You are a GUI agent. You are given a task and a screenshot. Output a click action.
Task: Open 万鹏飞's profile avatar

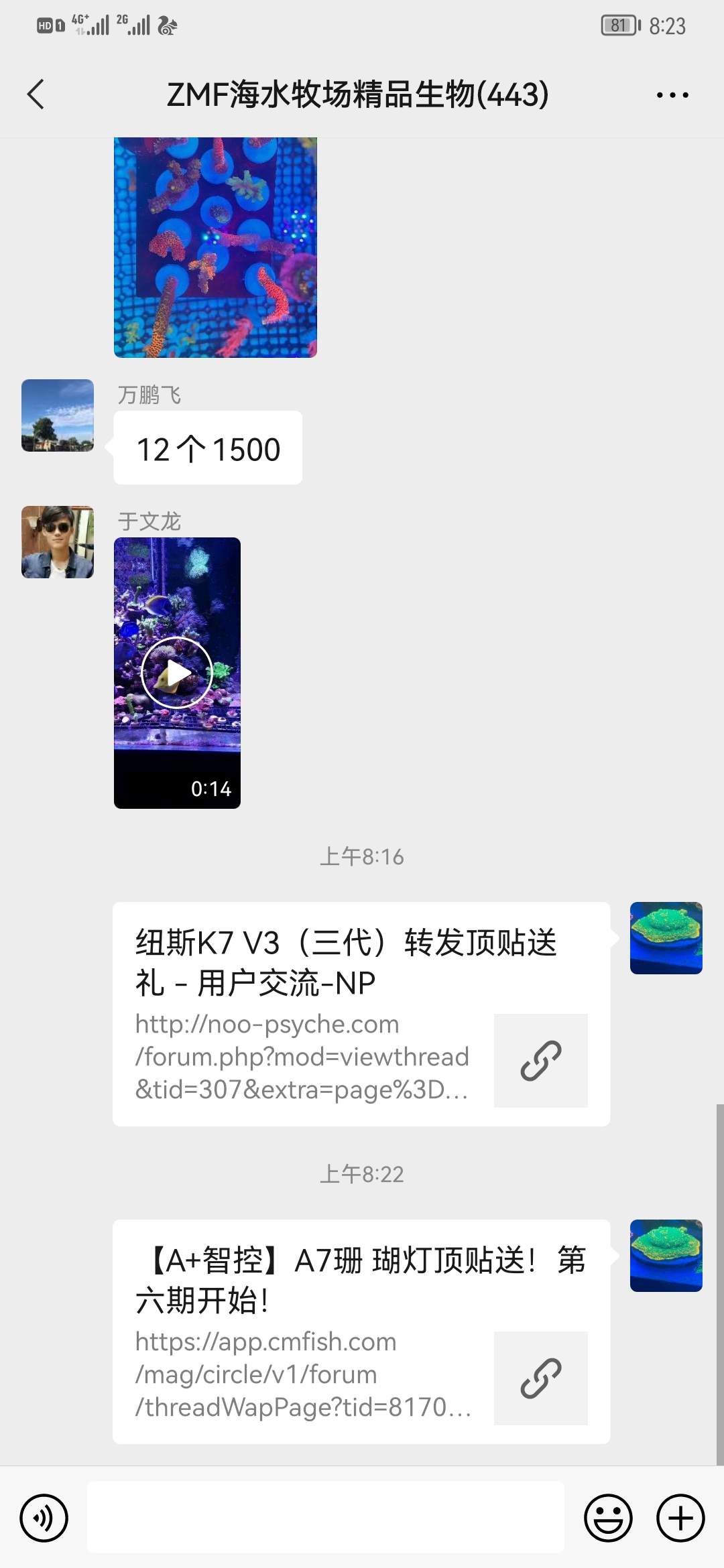click(58, 415)
